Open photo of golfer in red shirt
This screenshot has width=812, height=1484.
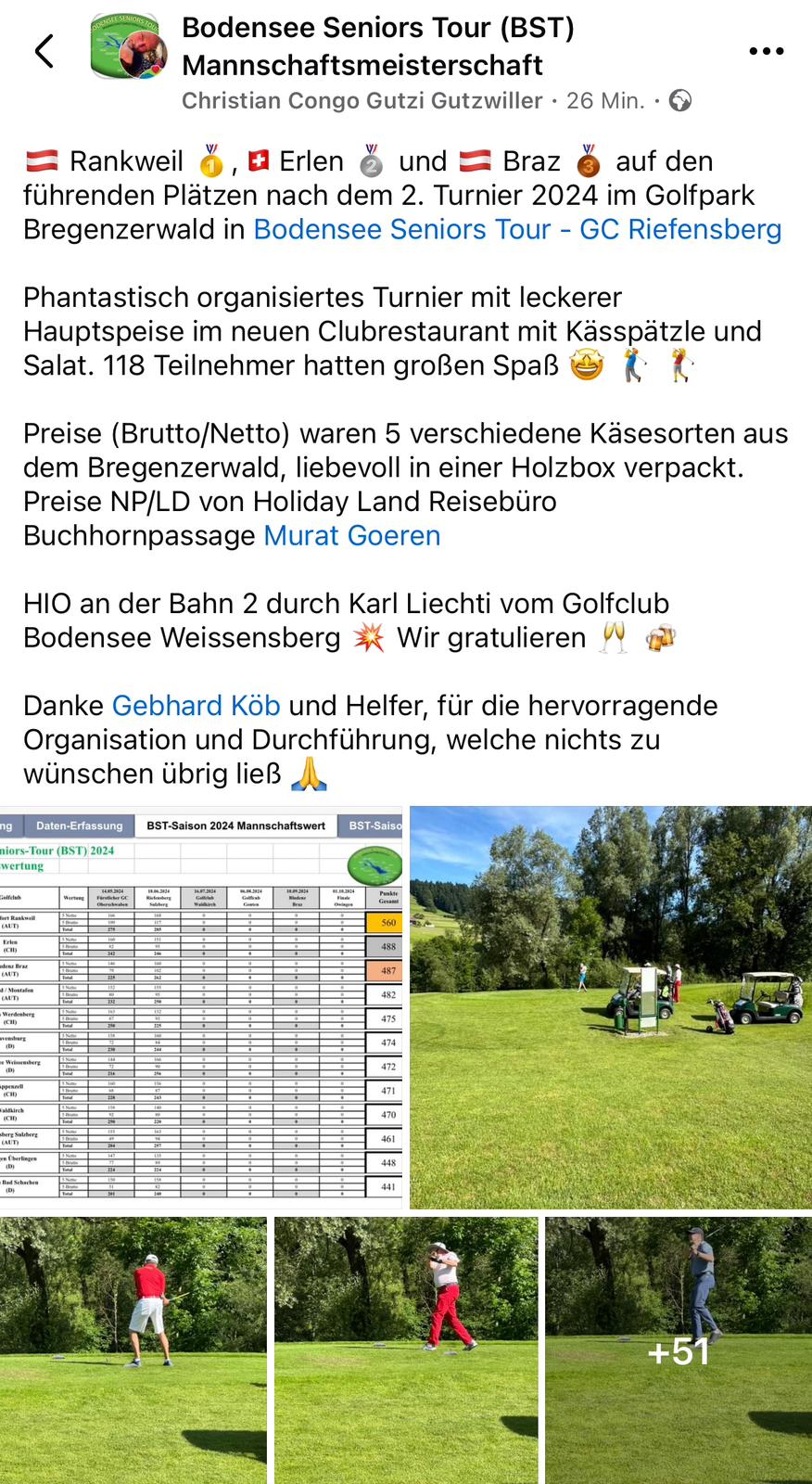[x=133, y=1350]
